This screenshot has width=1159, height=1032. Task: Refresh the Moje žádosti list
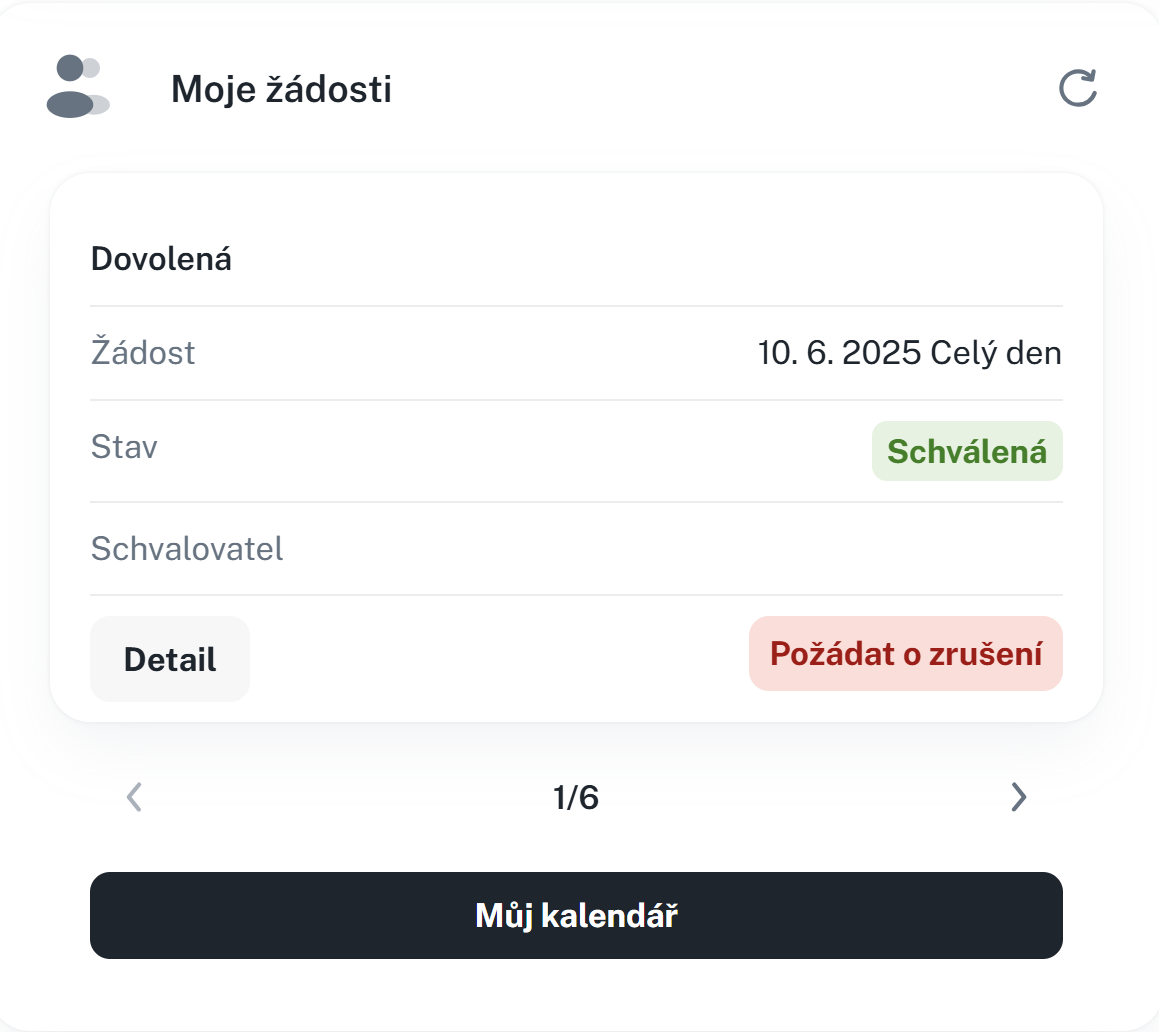click(x=1078, y=88)
